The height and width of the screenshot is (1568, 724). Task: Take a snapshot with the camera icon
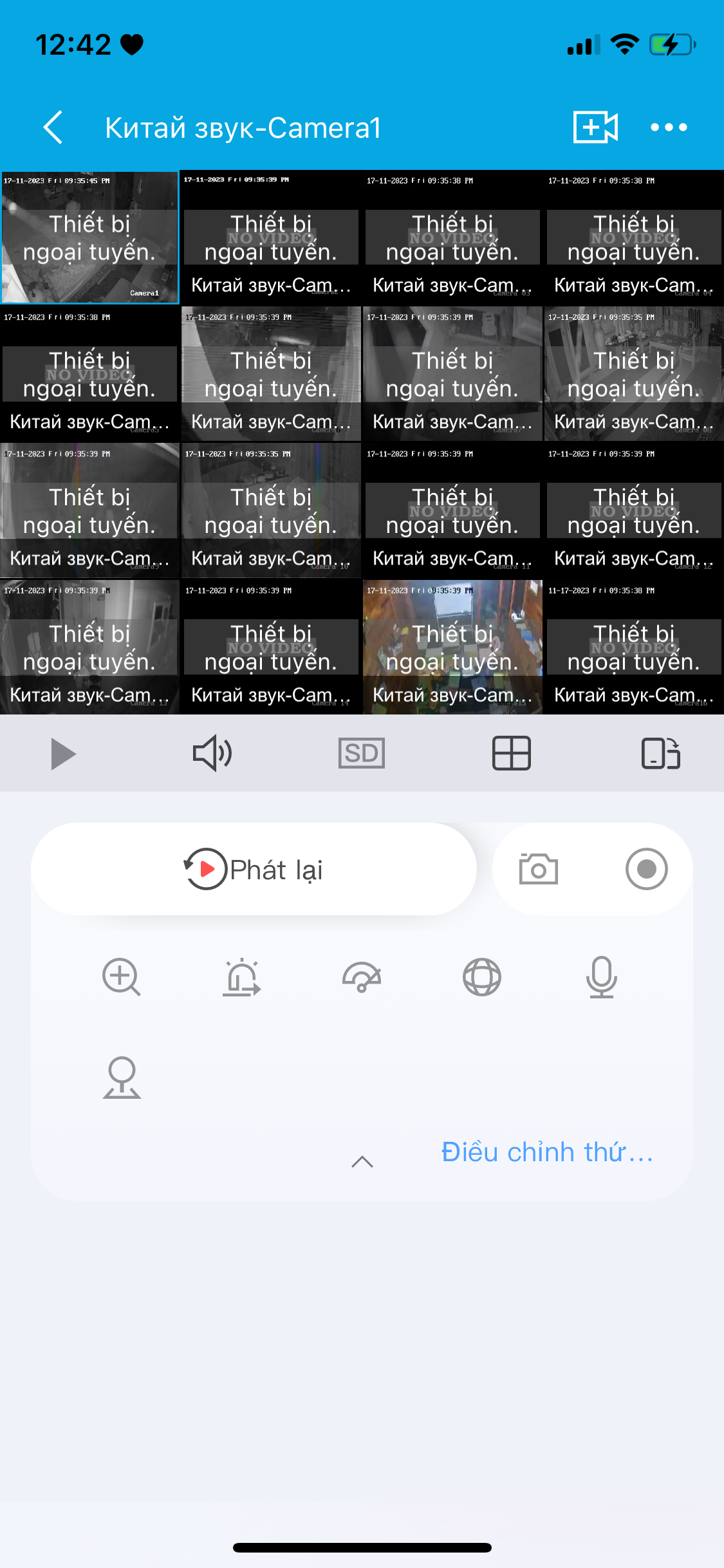pyautogui.click(x=539, y=870)
